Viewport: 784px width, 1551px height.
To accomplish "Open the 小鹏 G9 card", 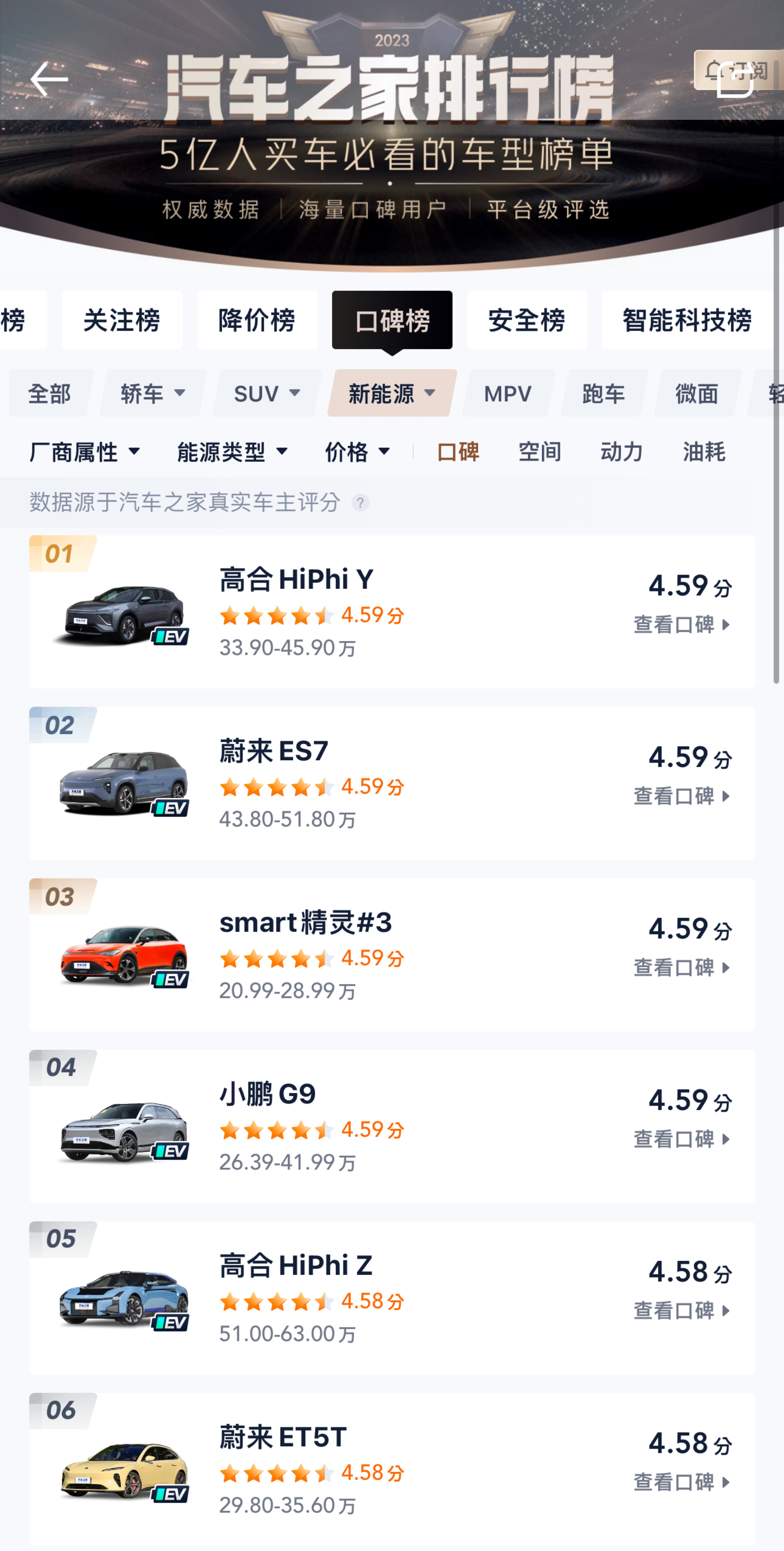I will pos(391,1126).
